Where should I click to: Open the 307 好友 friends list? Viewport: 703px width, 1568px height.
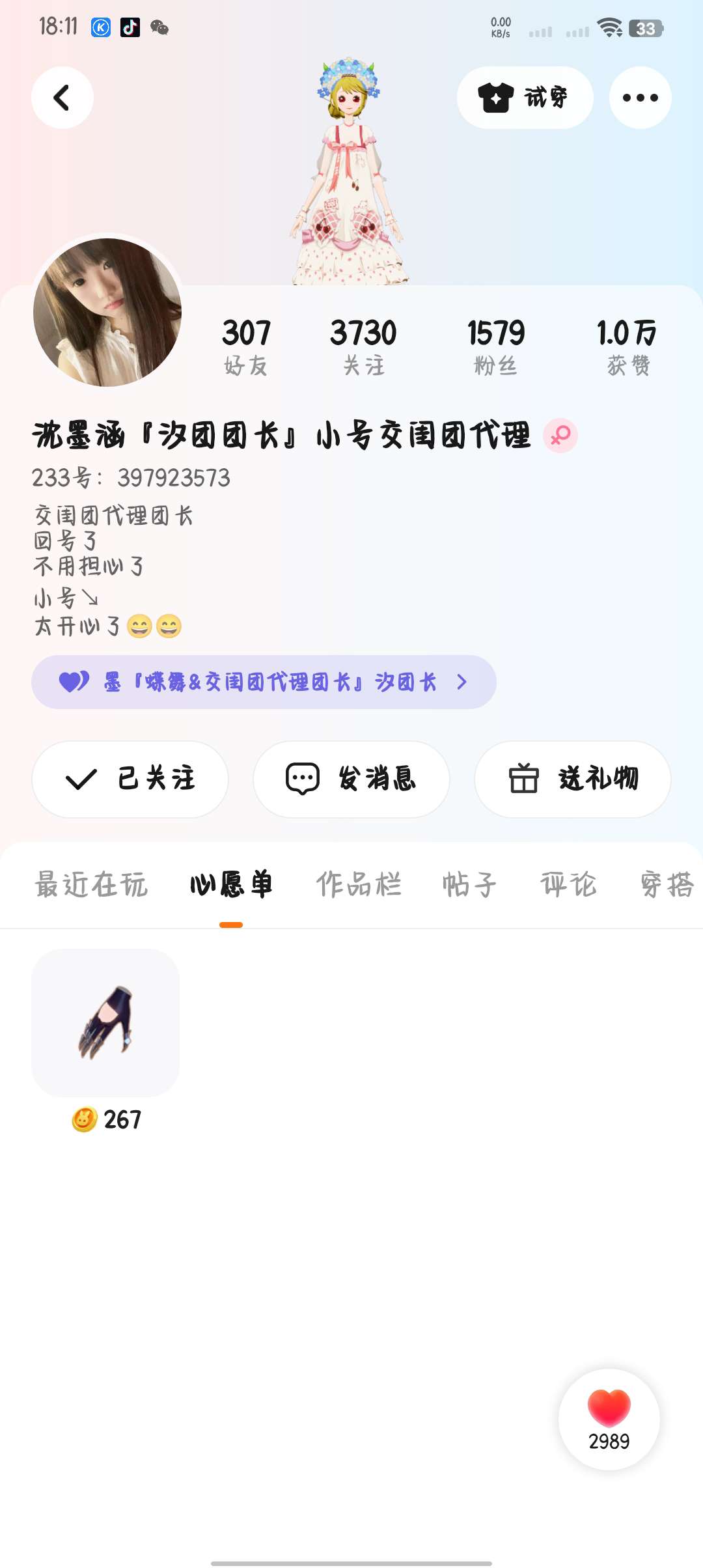click(x=246, y=346)
